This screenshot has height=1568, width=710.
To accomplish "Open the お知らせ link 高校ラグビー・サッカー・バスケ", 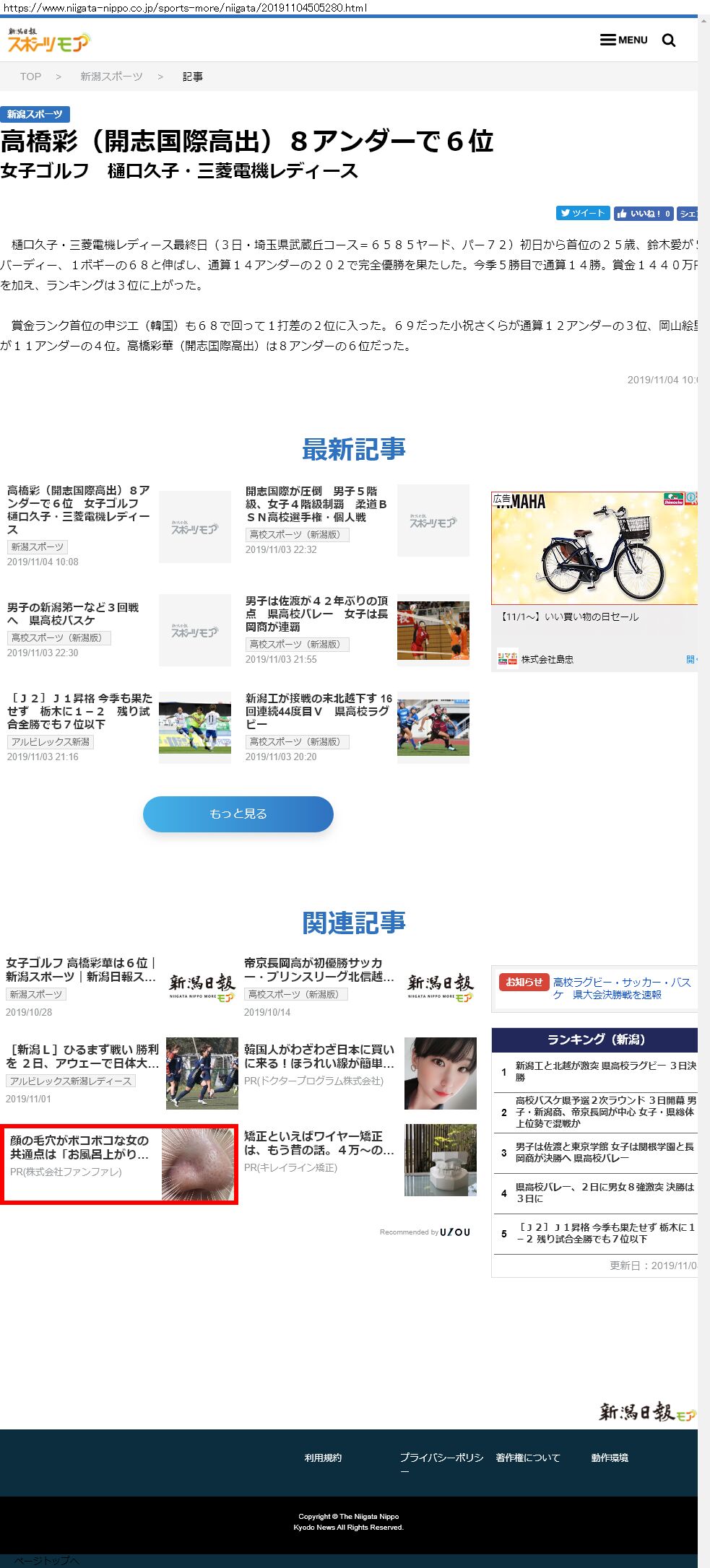I will [621, 988].
